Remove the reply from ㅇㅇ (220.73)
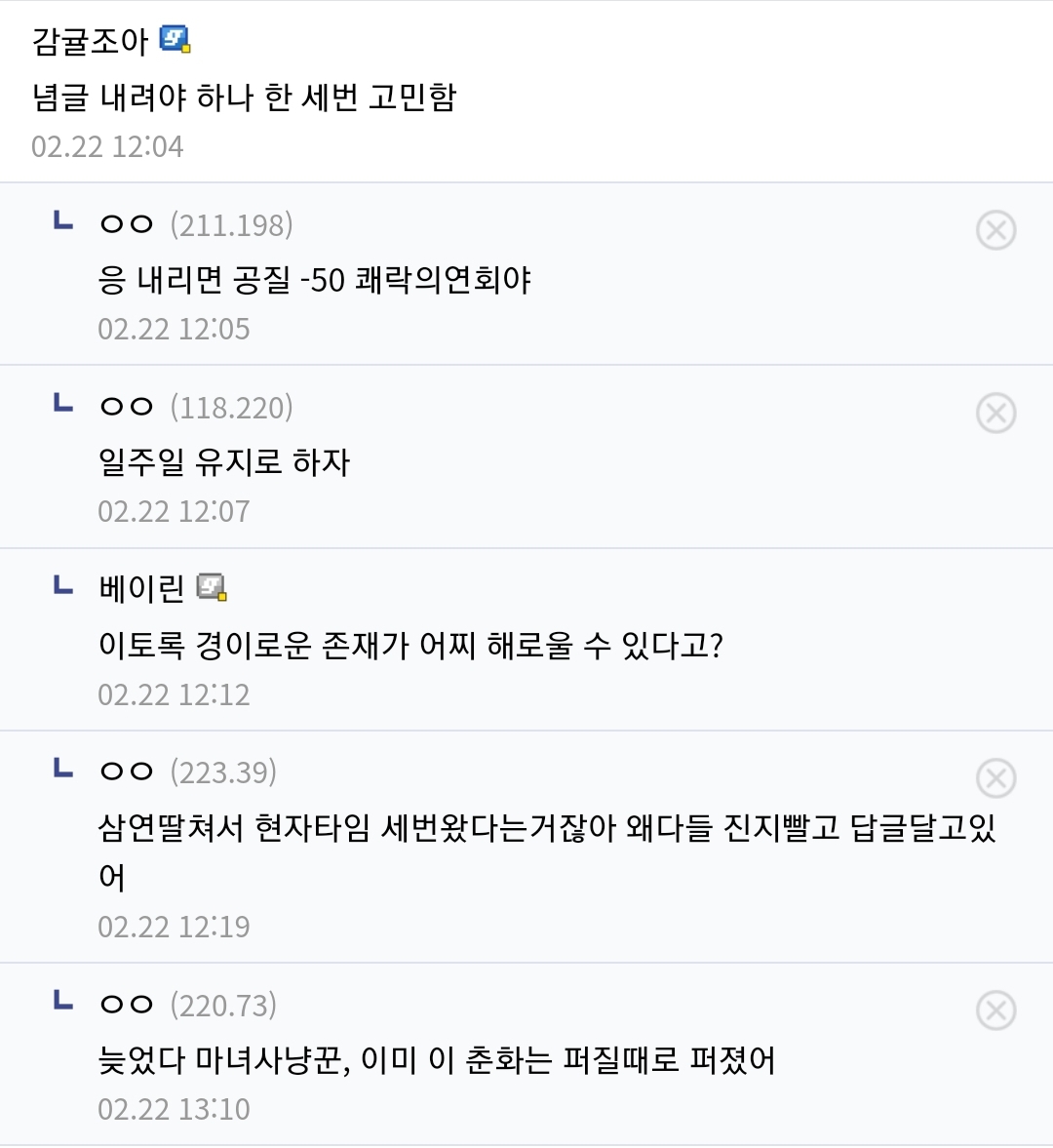 tap(995, 1011)
